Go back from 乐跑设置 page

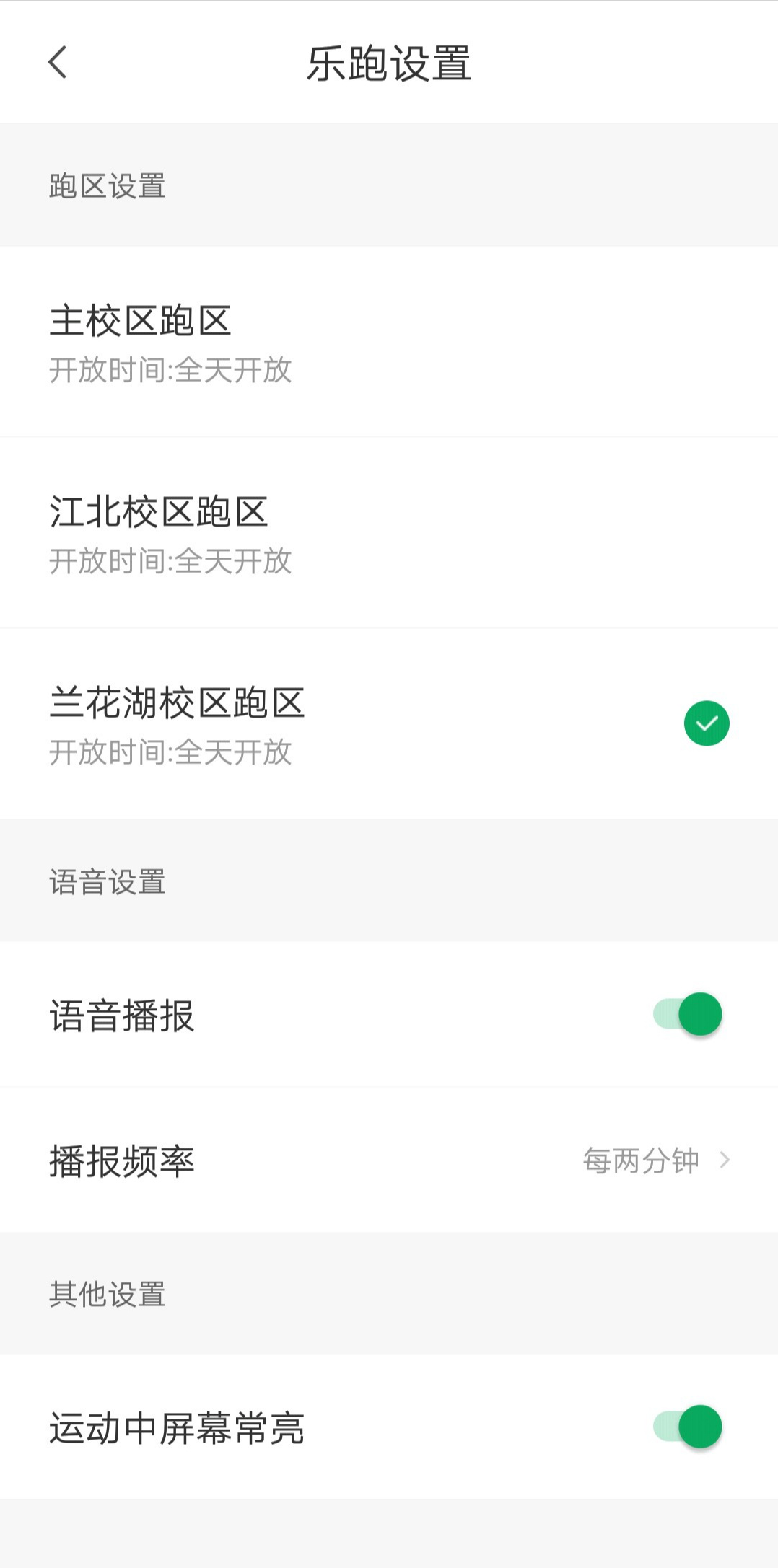pyautogui.click(x=58, y=62)
